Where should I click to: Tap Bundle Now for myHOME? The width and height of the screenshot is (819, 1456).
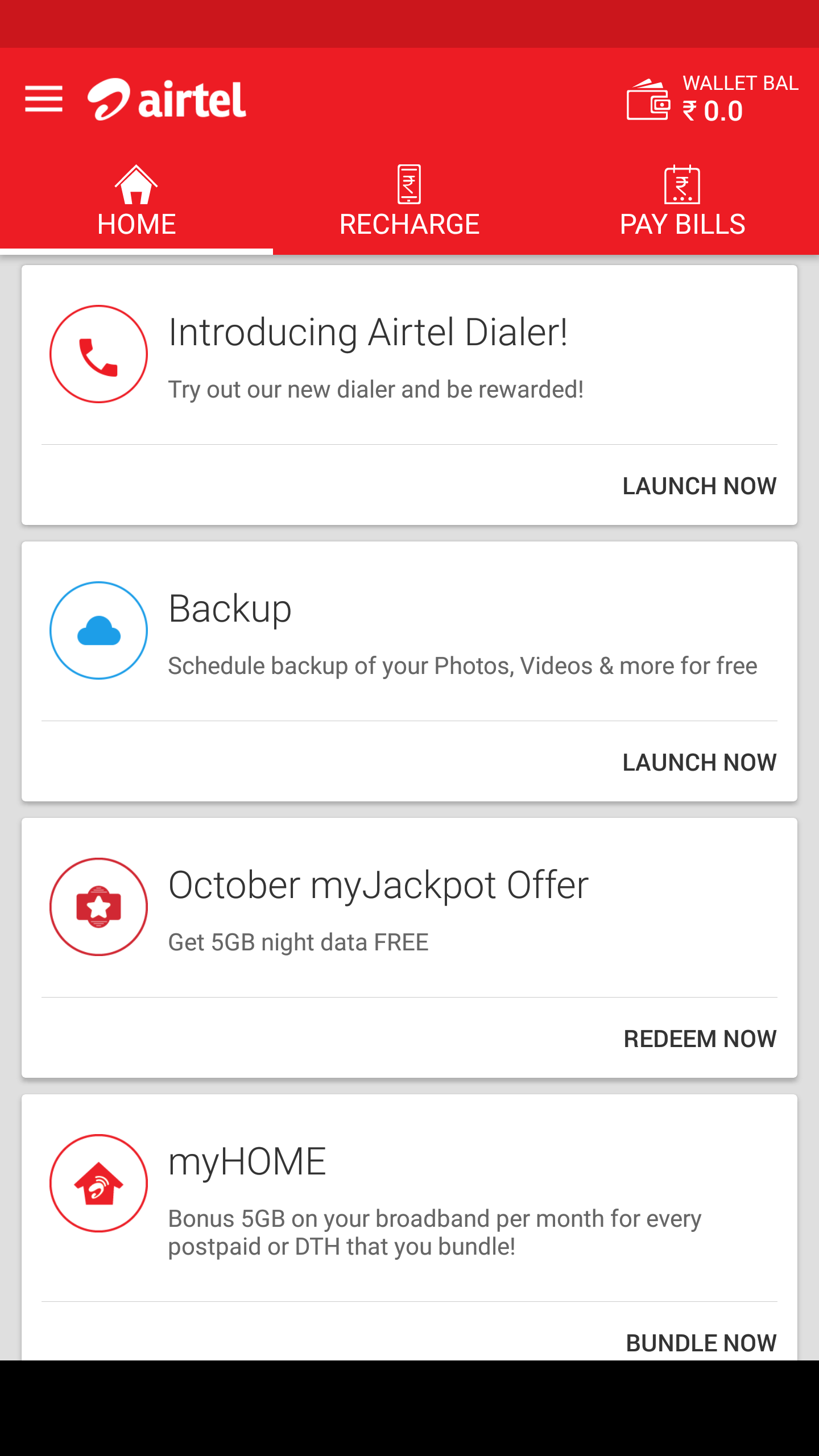coord(701,1343)
